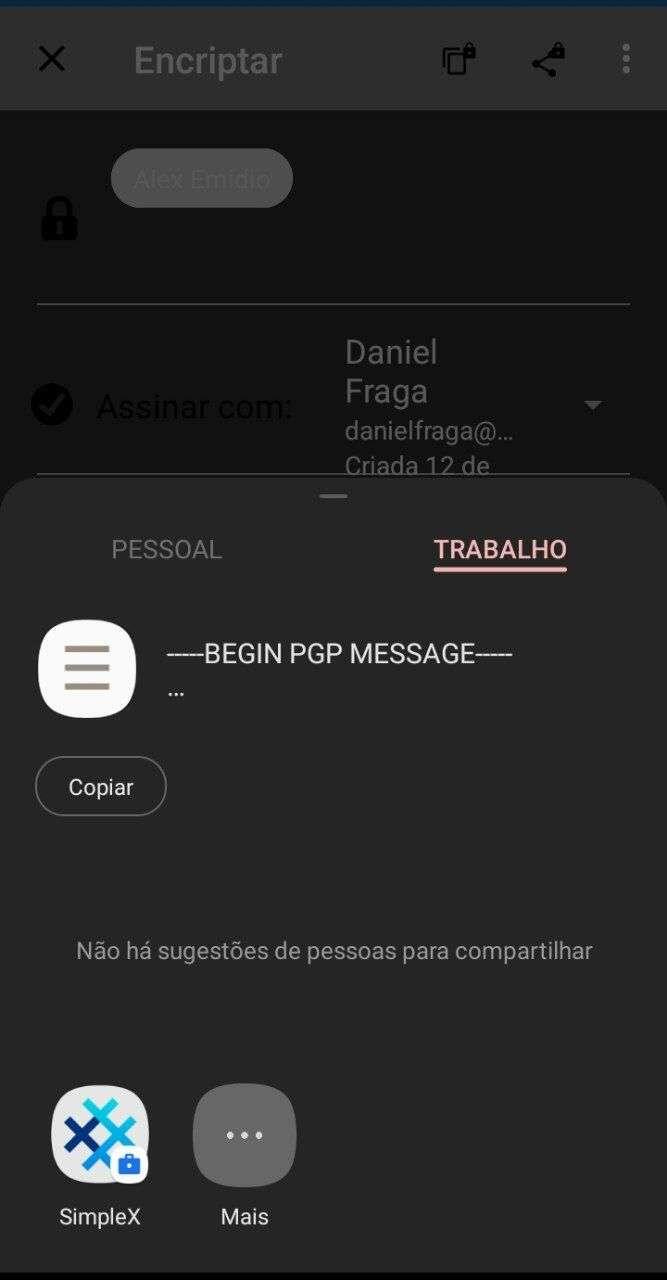Close the Encriptar screen

[51, 60]
